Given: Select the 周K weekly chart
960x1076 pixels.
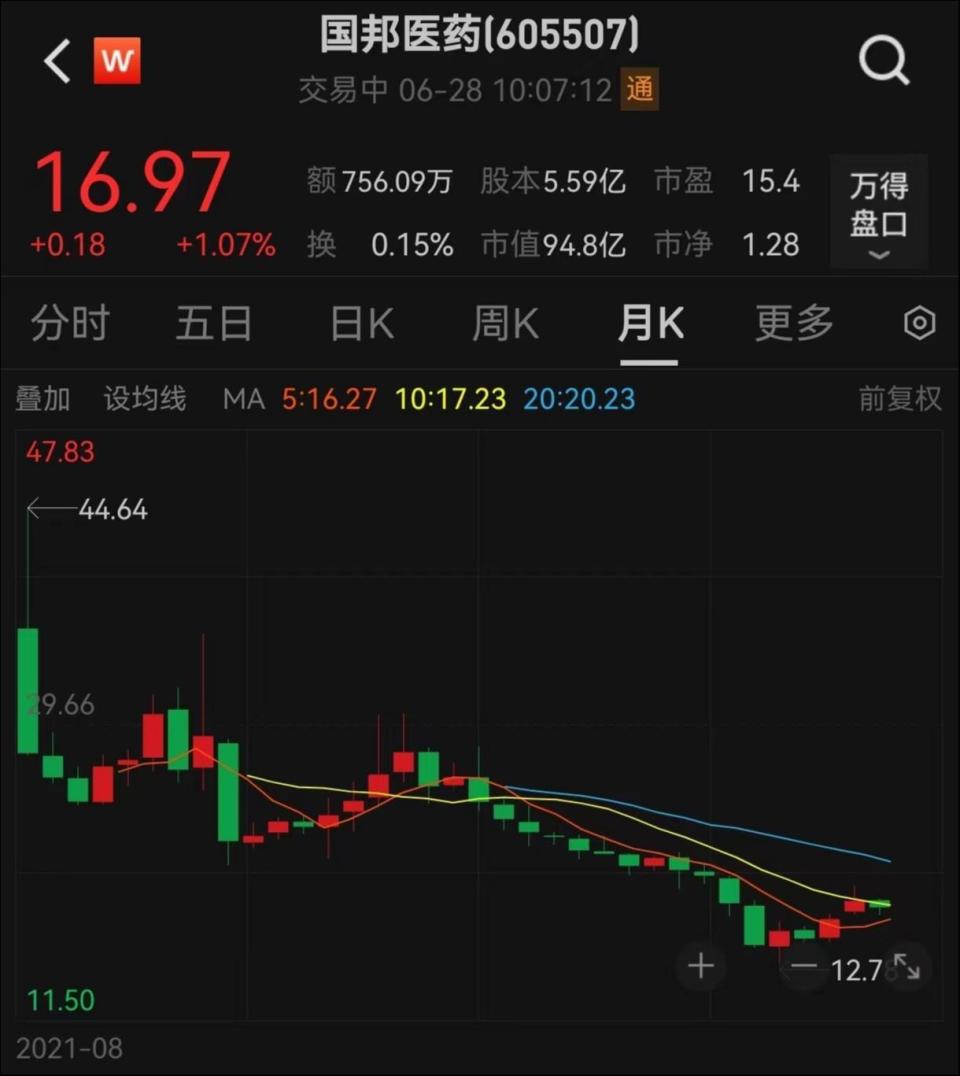Looking at the screenshot, I should tap(505, 322).
